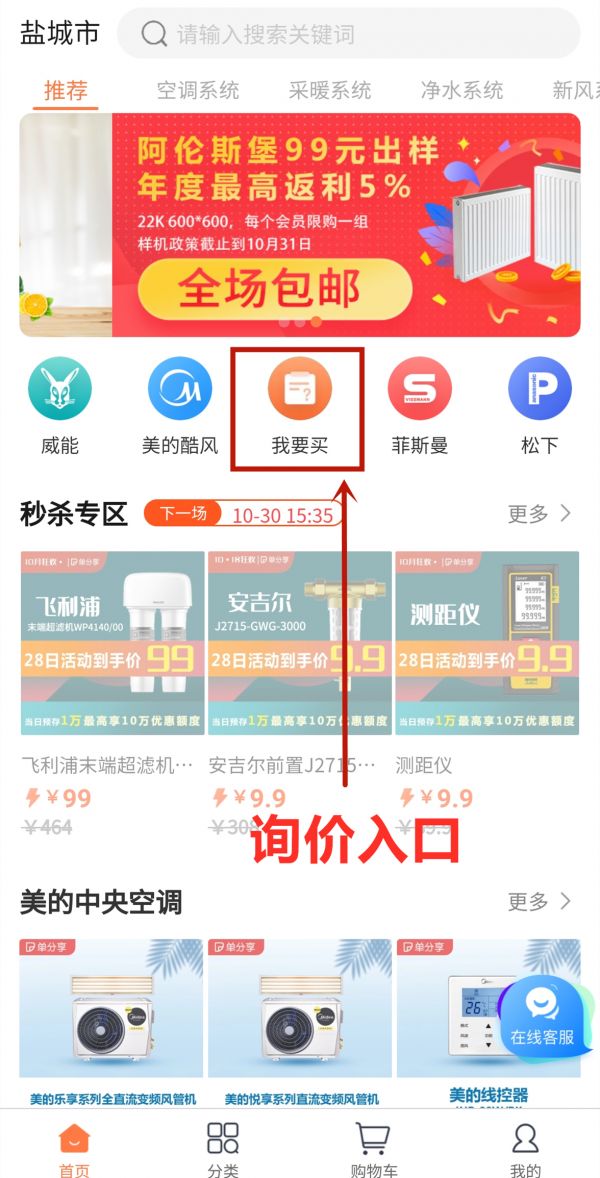Open the 购物车 tab
Image resolution: width=600 pixels, height=1178 pixels.
click(x=373, y=1149)
